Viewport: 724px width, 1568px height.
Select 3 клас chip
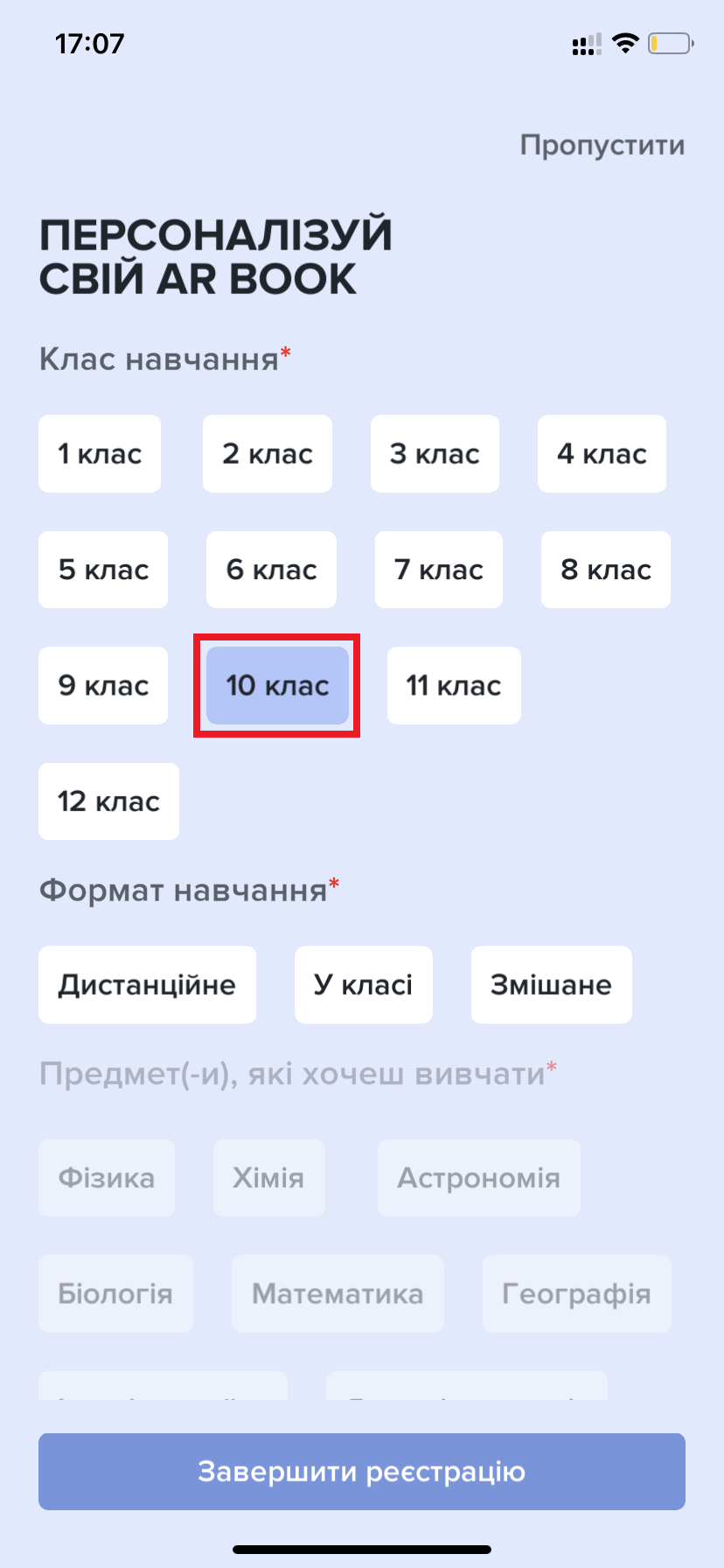[435, 453]
